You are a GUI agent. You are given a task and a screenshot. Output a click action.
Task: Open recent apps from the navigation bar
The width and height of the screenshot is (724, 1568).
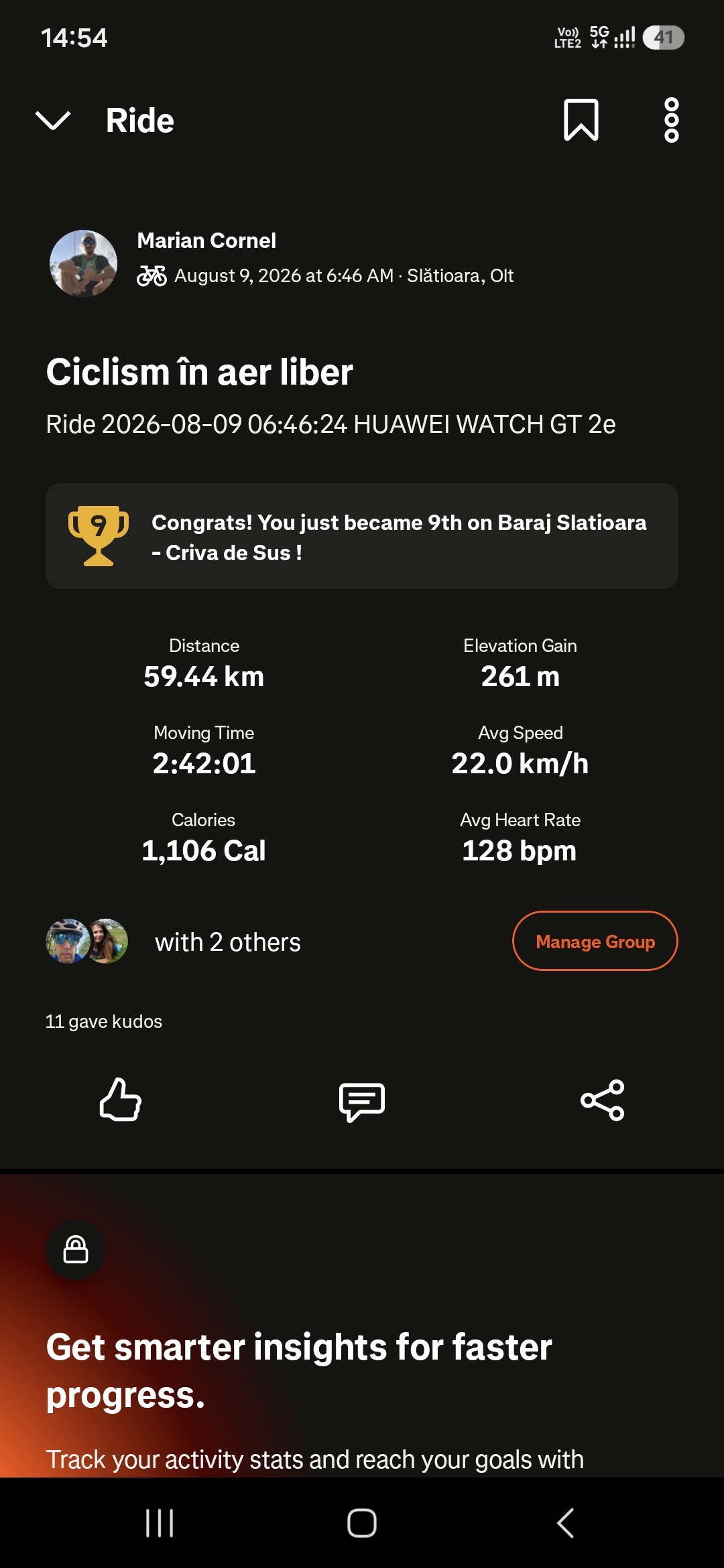160,1522
